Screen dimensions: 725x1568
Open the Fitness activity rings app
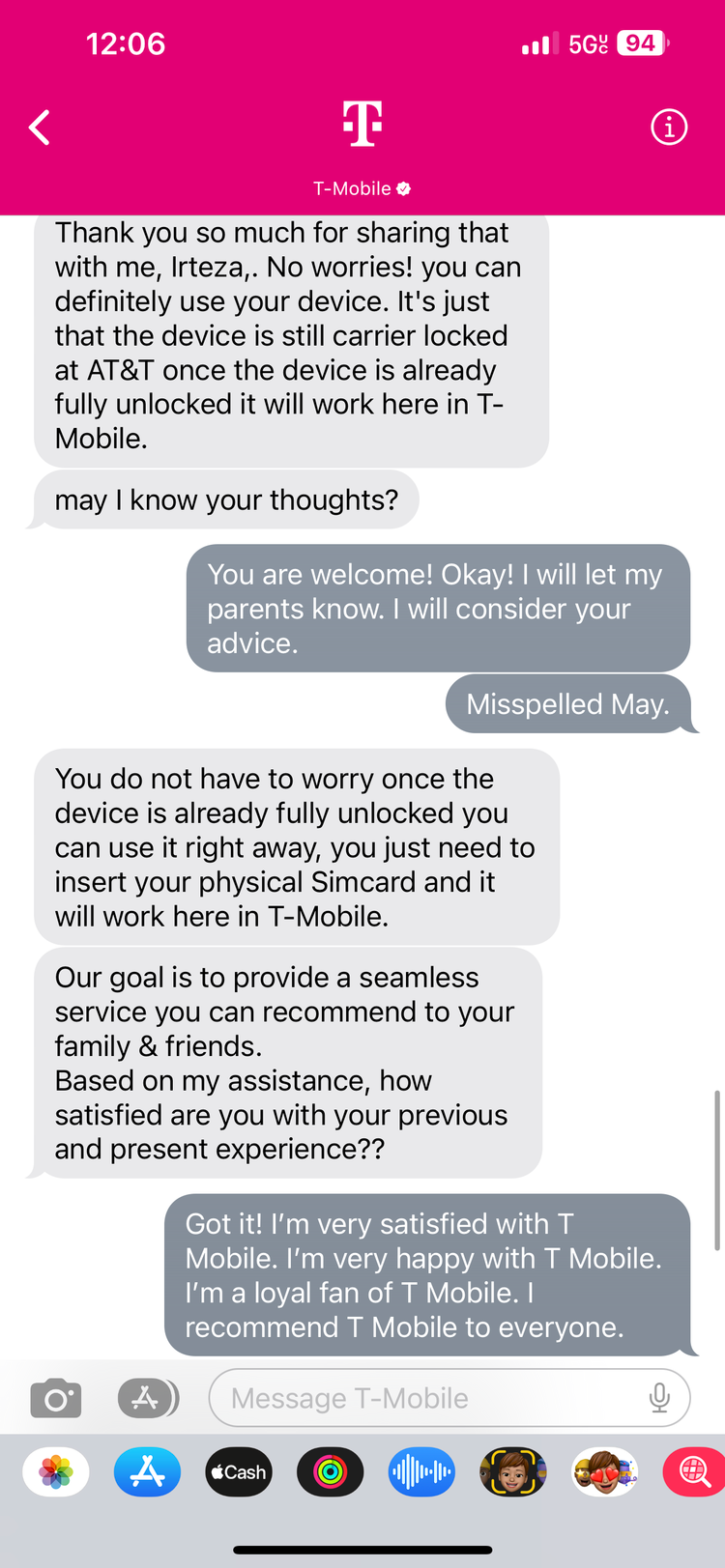coord(331,1472)
